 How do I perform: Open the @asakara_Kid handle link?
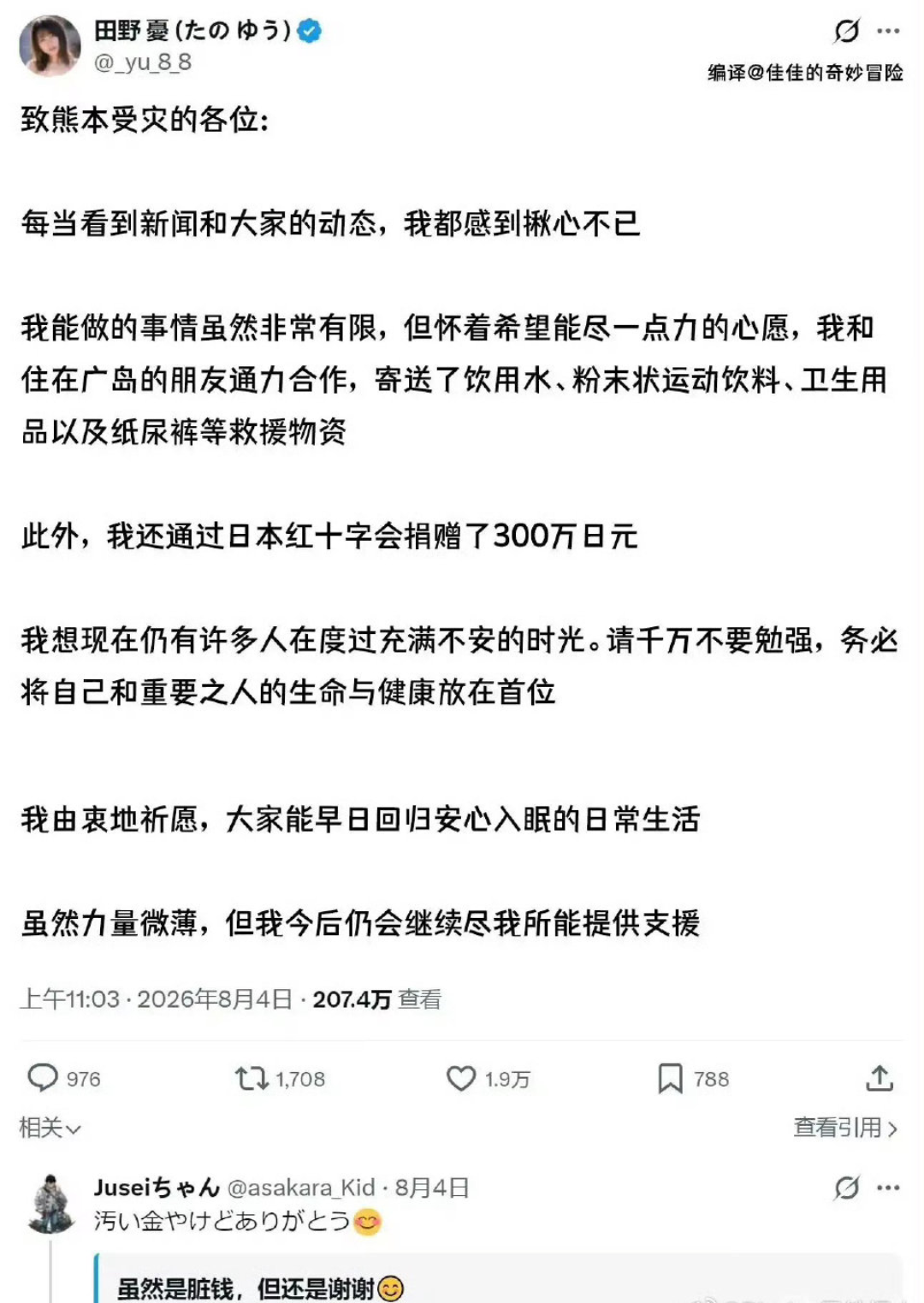(301, 1188)
